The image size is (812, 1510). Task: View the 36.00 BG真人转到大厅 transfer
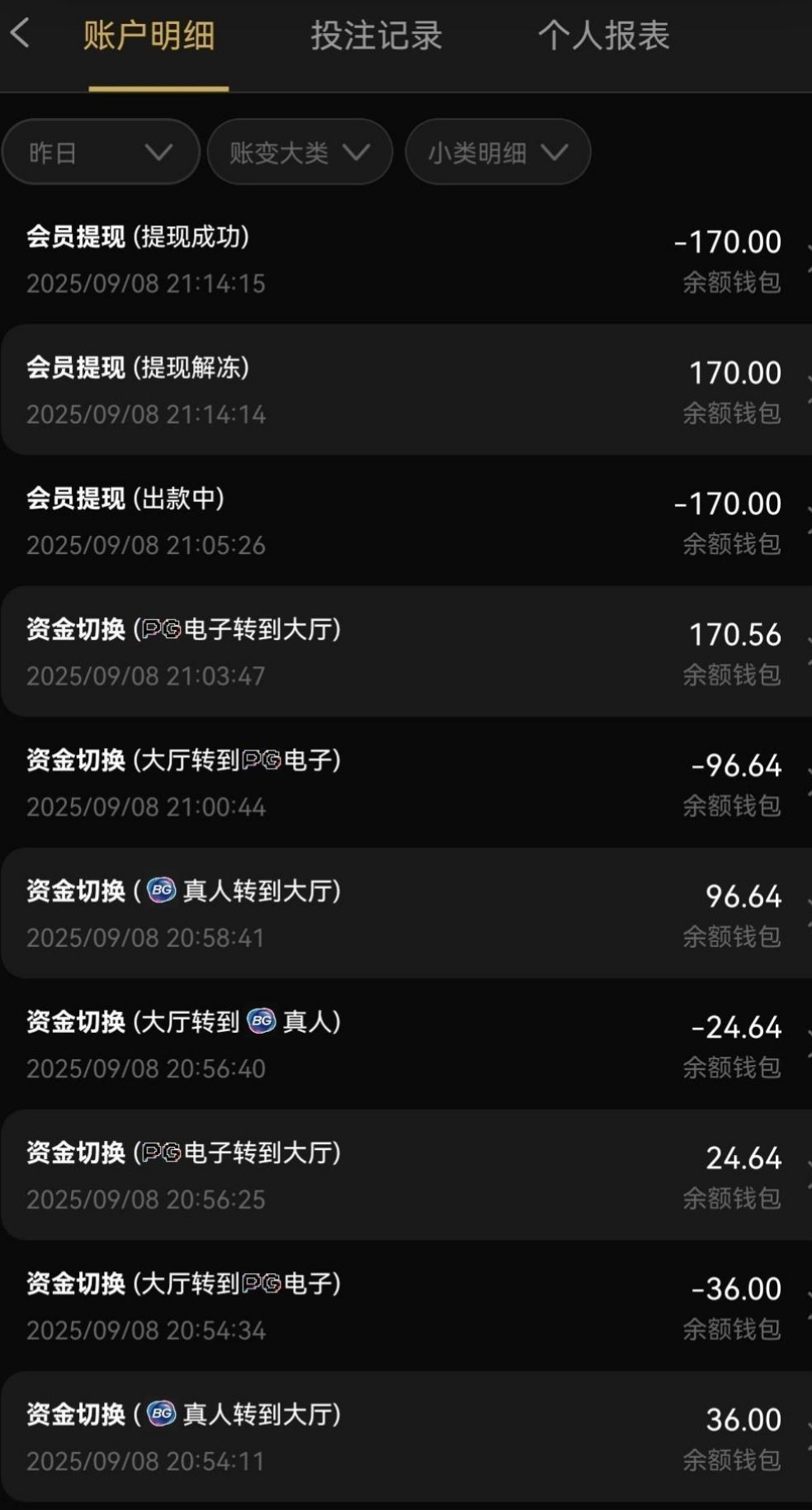click(x=404, y=1437)
